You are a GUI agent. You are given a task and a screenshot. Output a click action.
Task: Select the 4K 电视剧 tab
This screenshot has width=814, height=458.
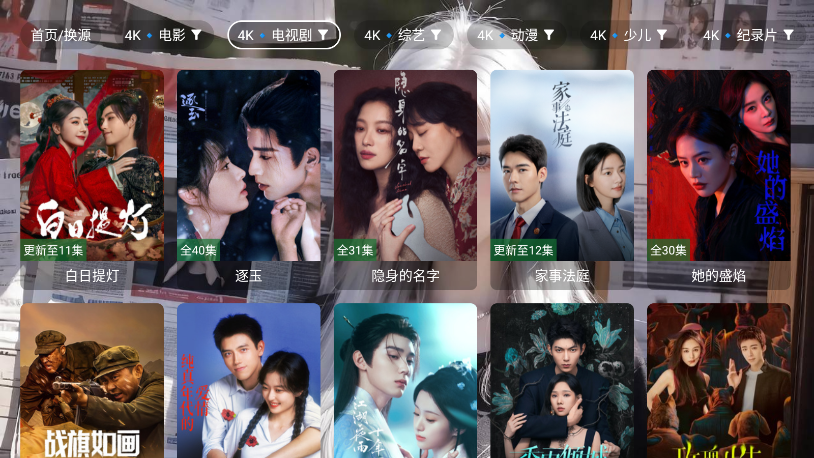pyautogui.click(x=284, y=35)
